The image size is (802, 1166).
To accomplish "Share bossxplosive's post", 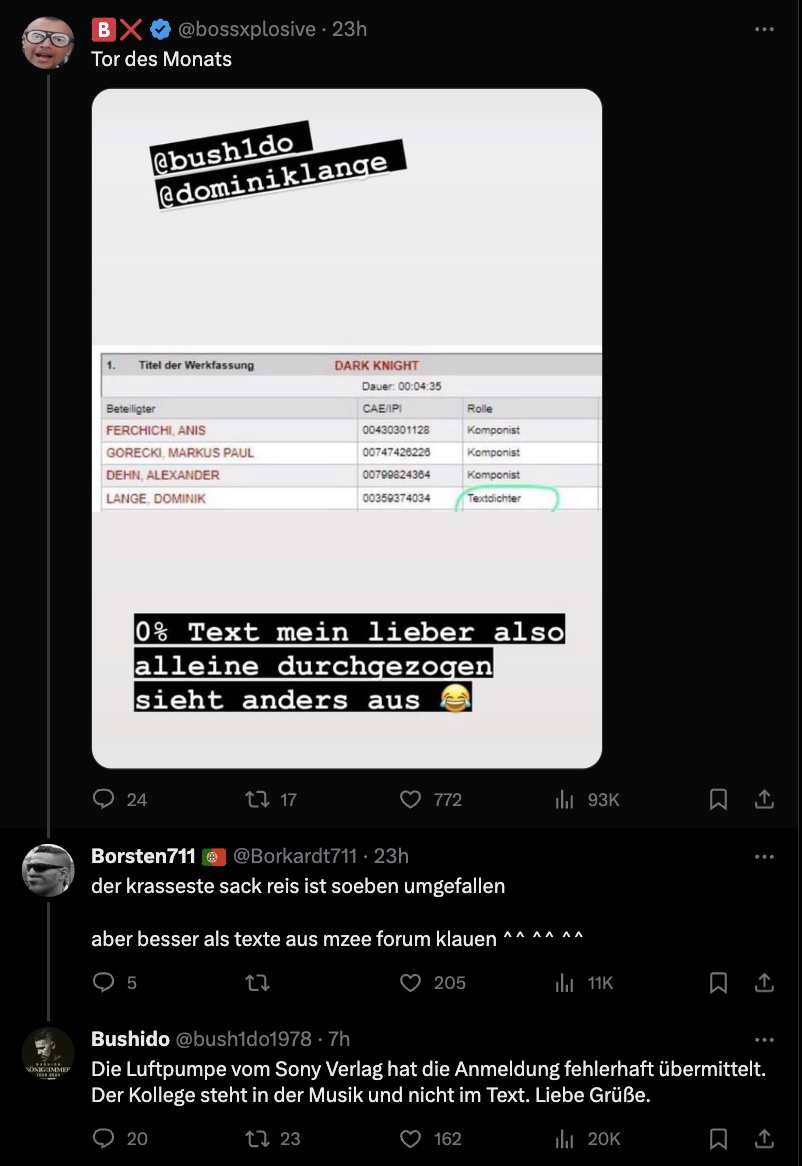I will pos(764,799).
